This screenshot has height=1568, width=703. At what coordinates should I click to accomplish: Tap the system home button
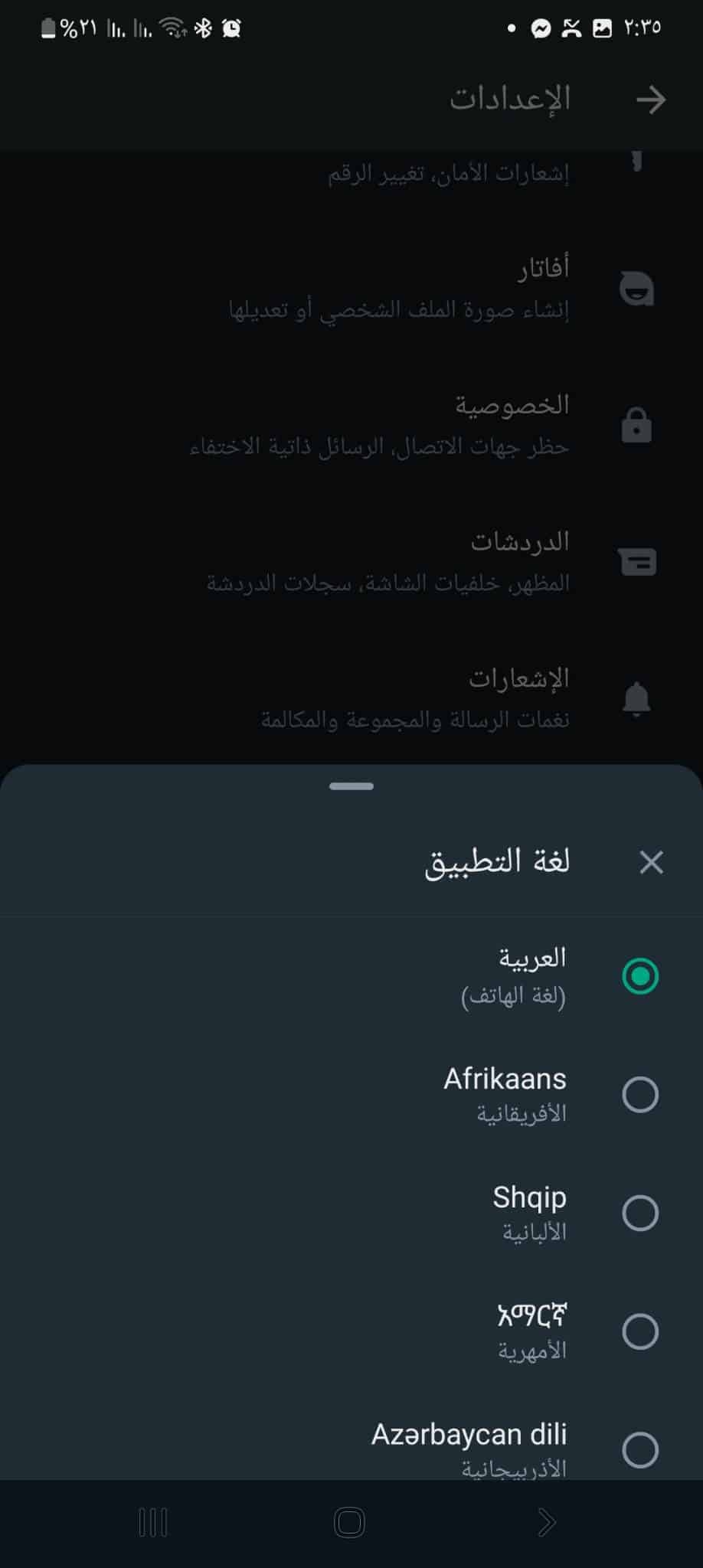click(350, 1523)
